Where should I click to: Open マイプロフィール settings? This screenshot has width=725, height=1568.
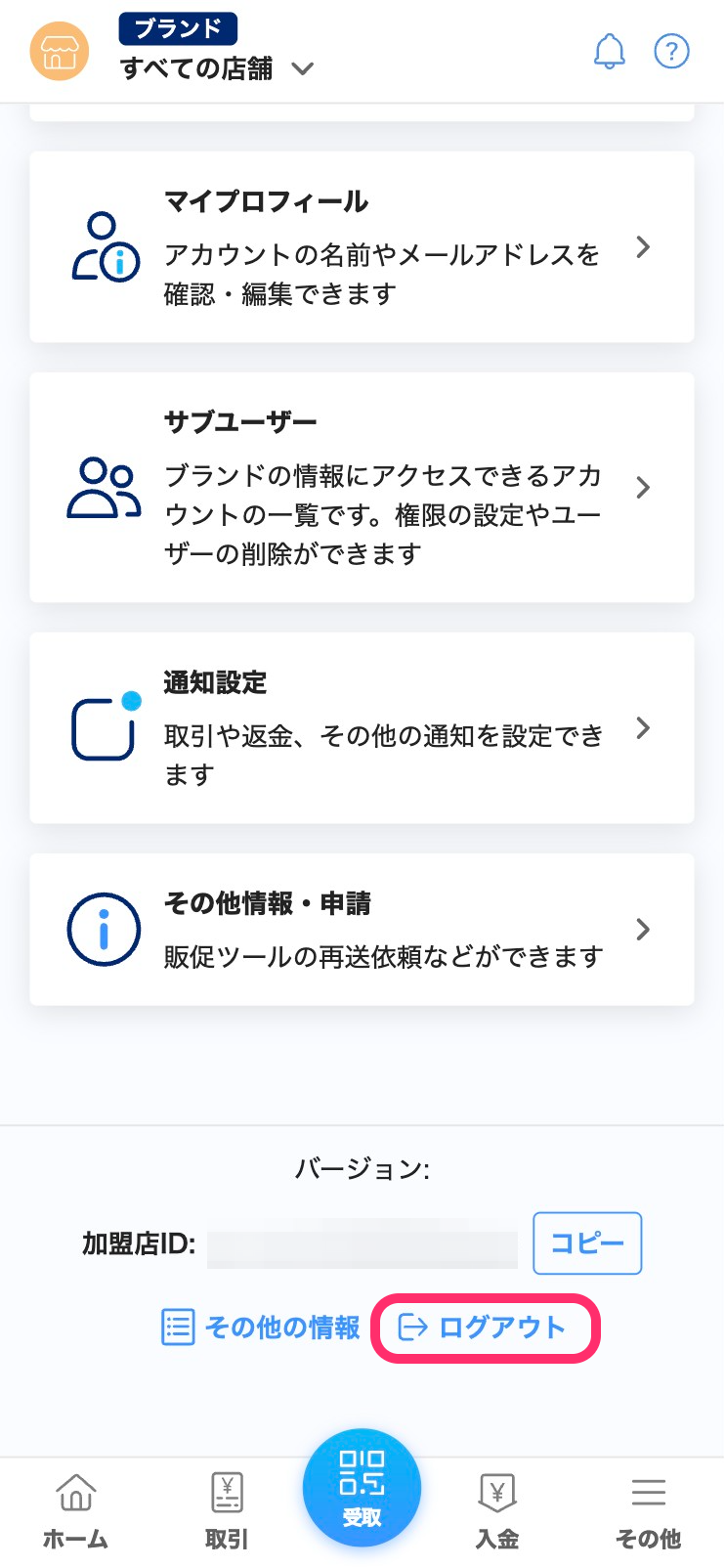point(362,247)
